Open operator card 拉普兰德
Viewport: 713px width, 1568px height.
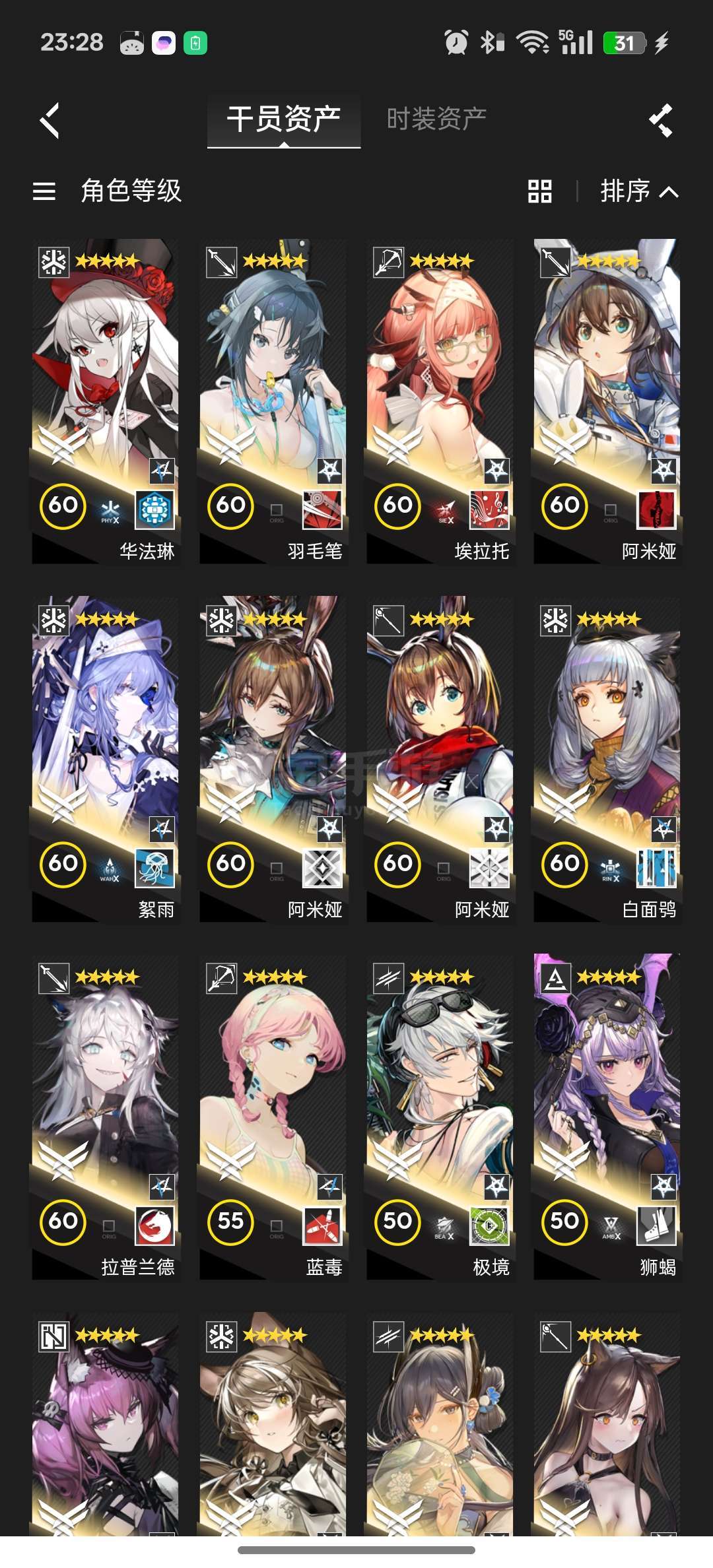106,1117
